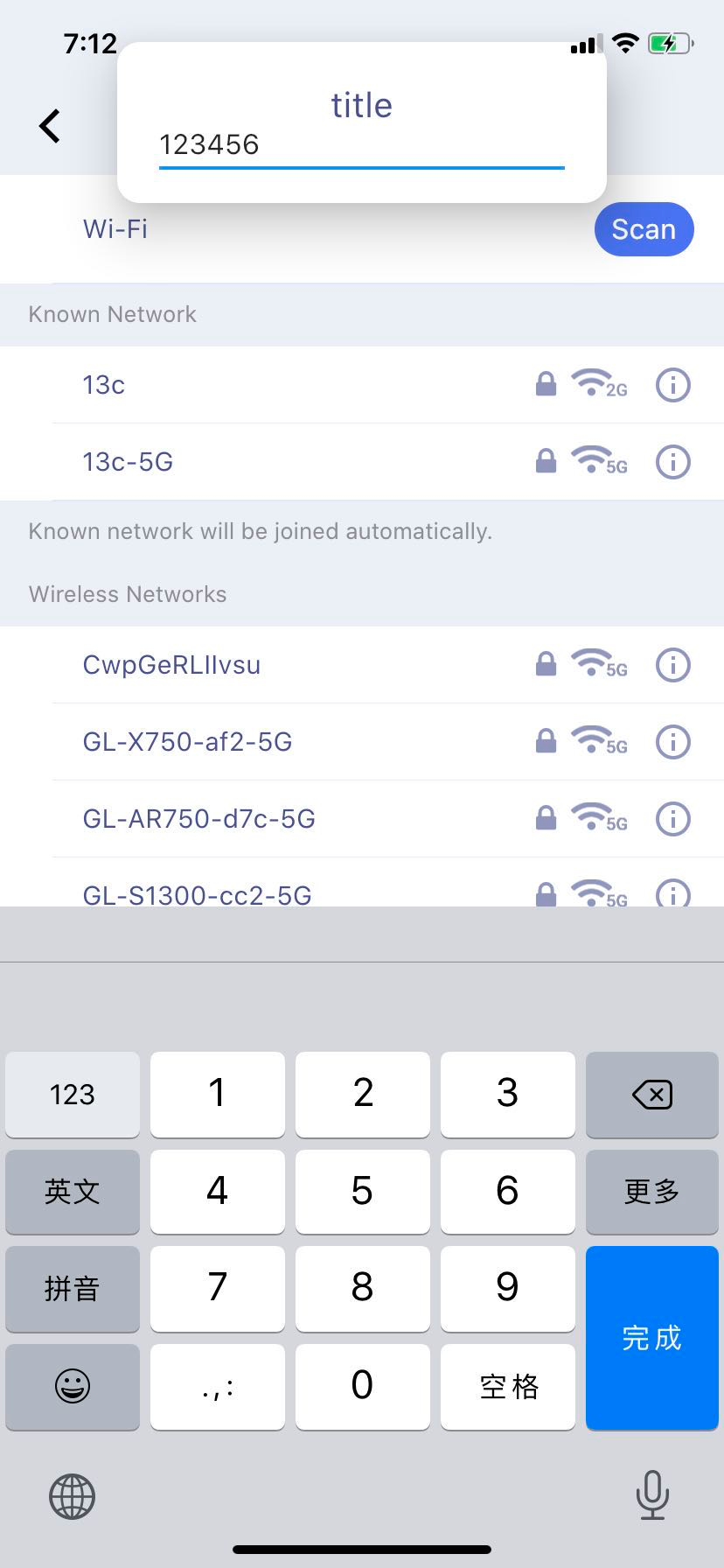
Task: Connect to GL-AR750-d7c-5G
Action: tap(362, 819)
